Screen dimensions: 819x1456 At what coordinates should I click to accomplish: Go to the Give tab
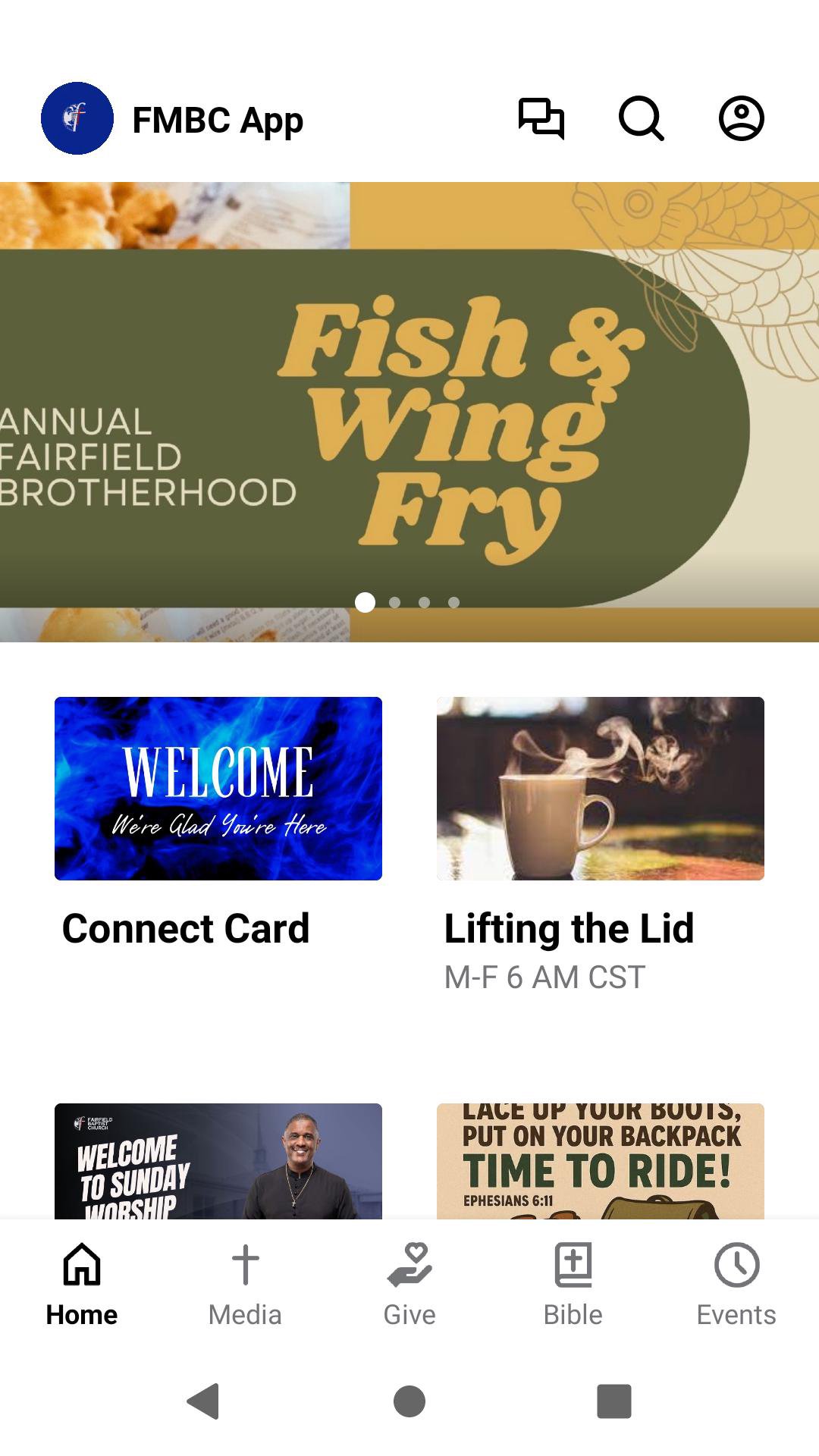point(409,1281)
